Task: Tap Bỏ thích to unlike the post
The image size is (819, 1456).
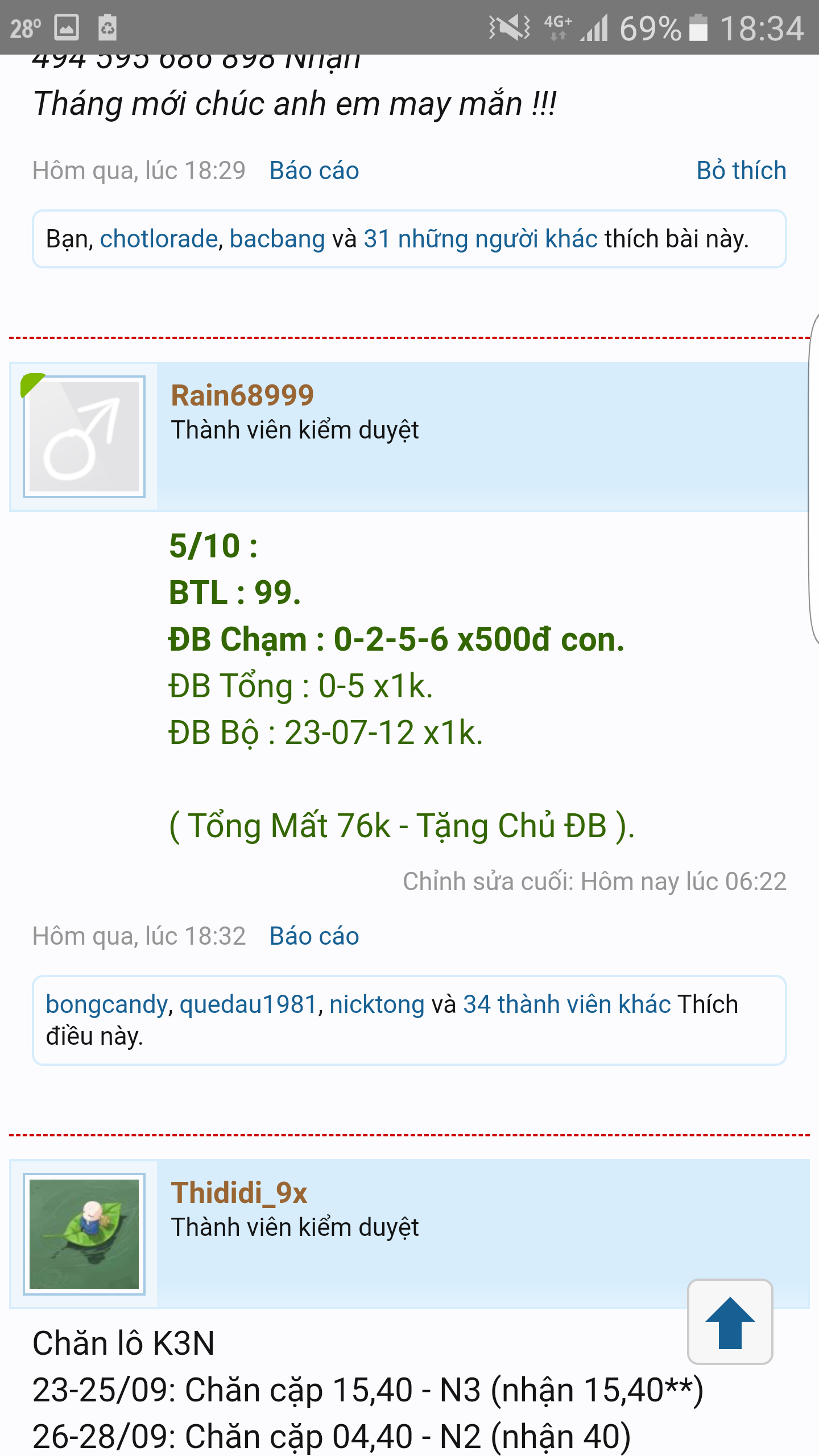Action: click(741, 171)
